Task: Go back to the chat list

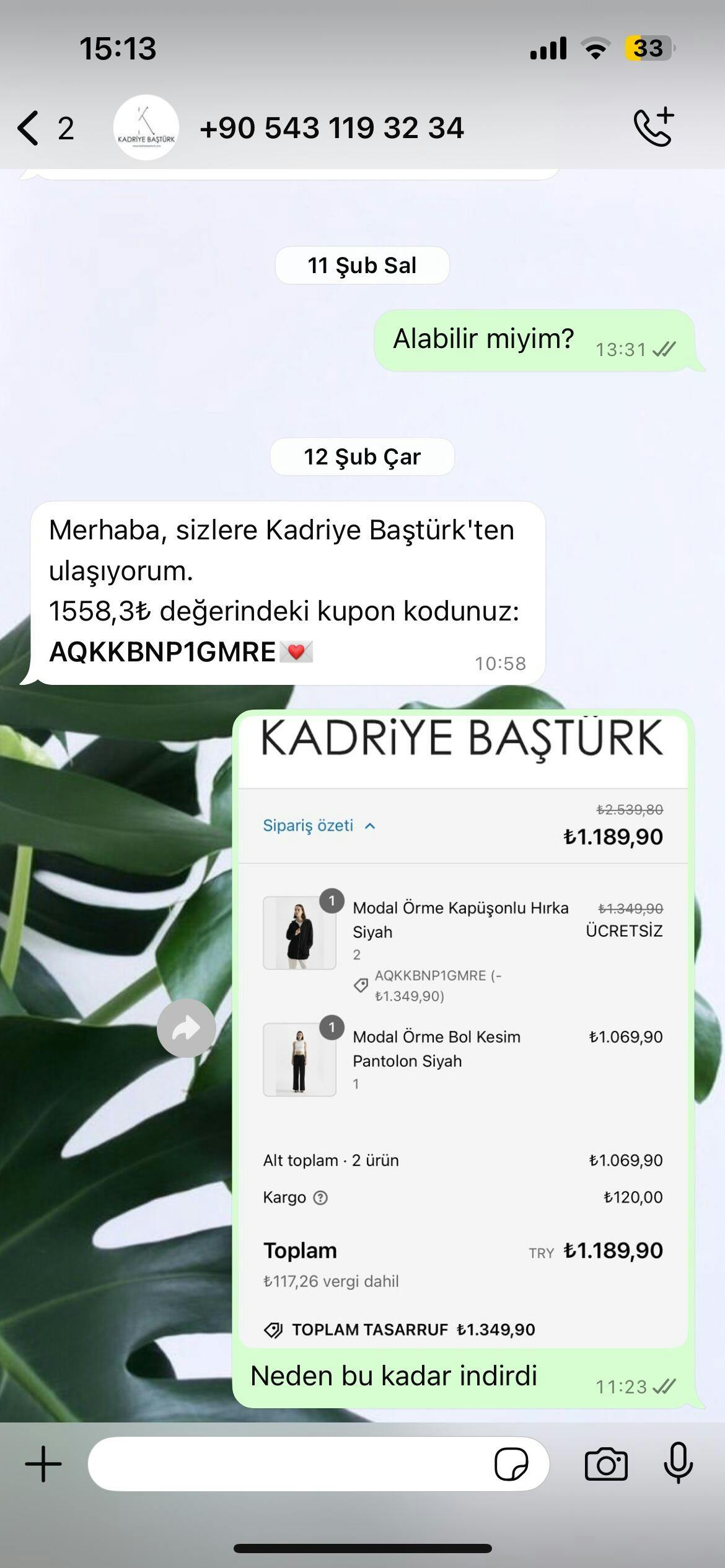Action: [x=29, y=128]
